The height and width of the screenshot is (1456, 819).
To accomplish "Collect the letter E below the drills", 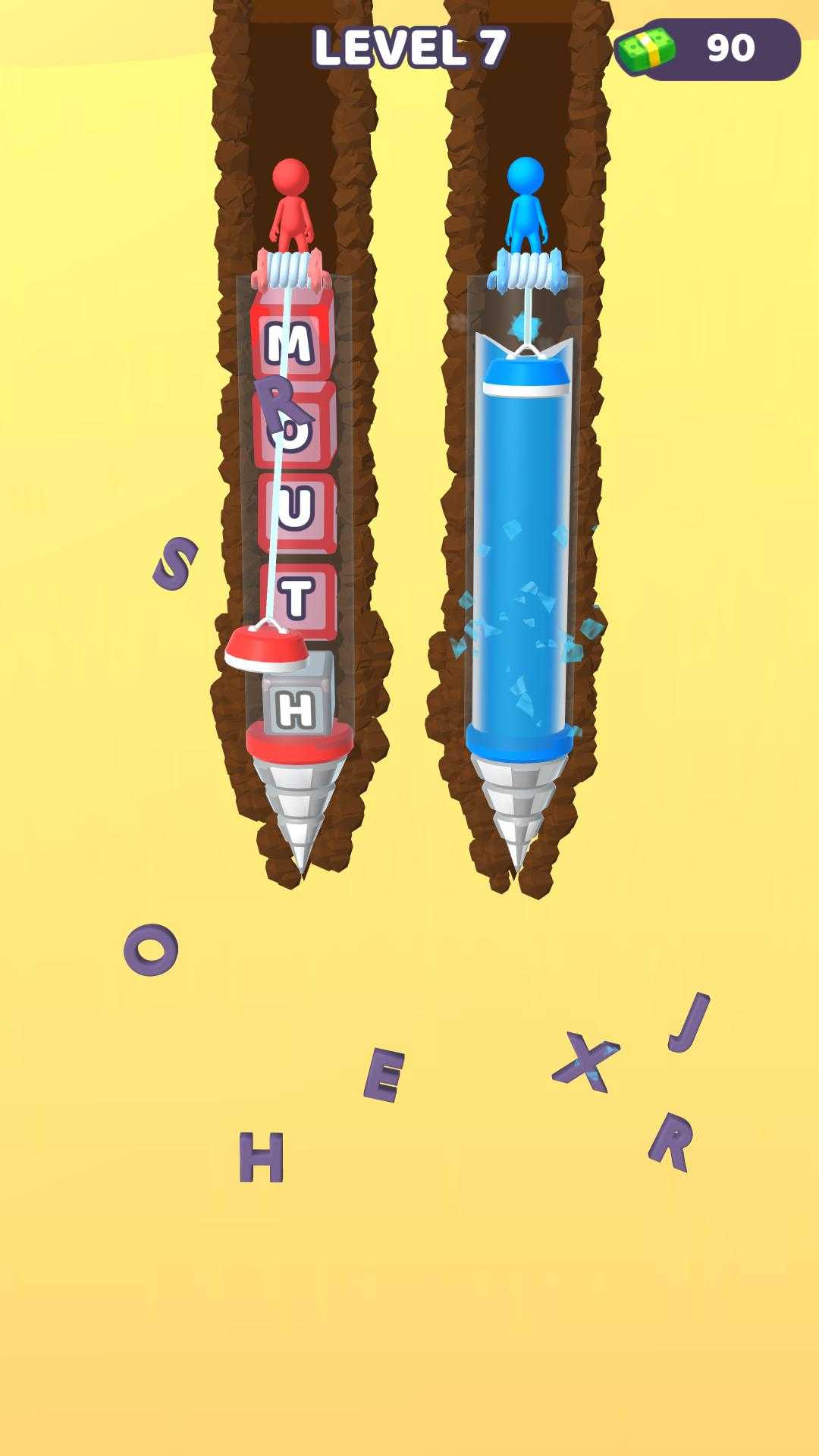I will click(x=384, y=1075).
